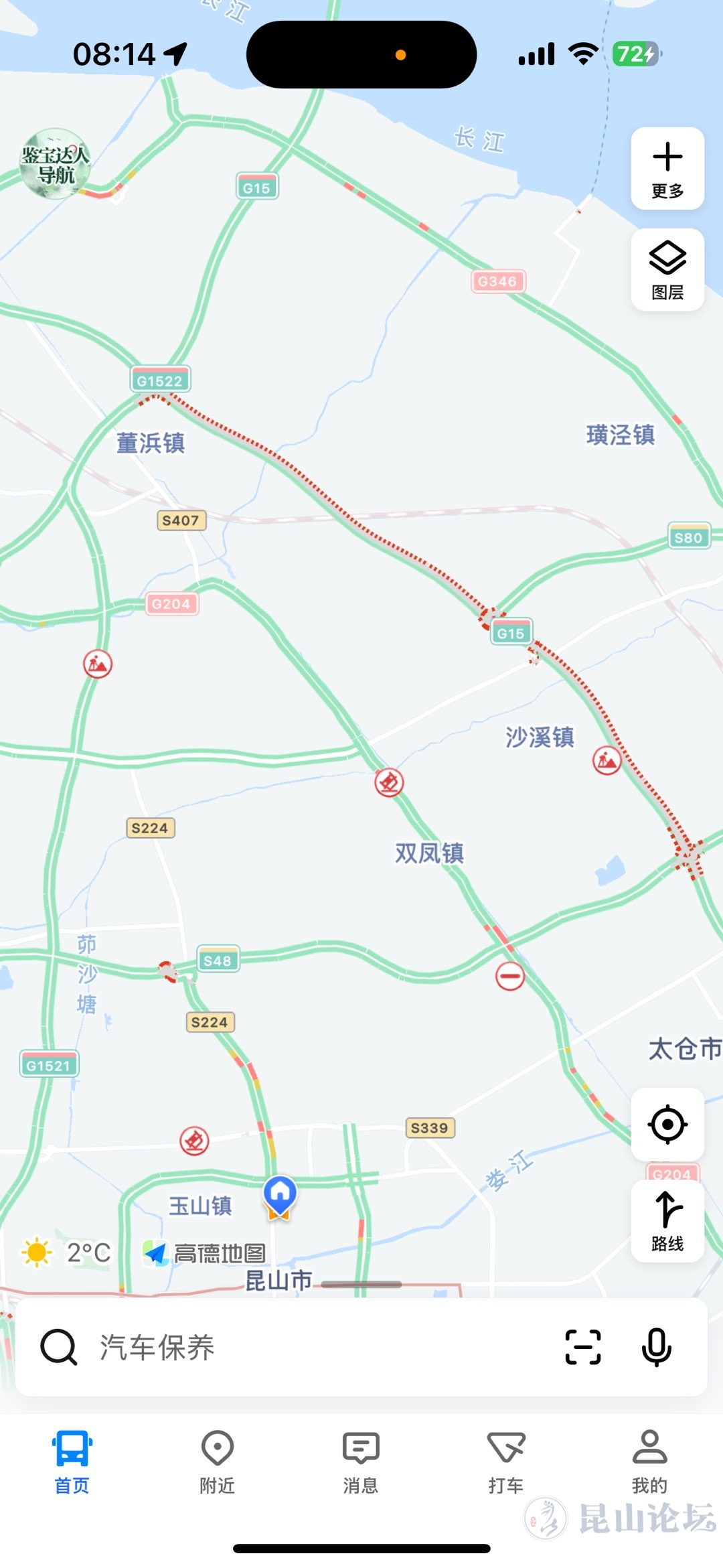View the construction marker near 沙溪镇
Screen dimensions: 723x1568
point(607,761)
